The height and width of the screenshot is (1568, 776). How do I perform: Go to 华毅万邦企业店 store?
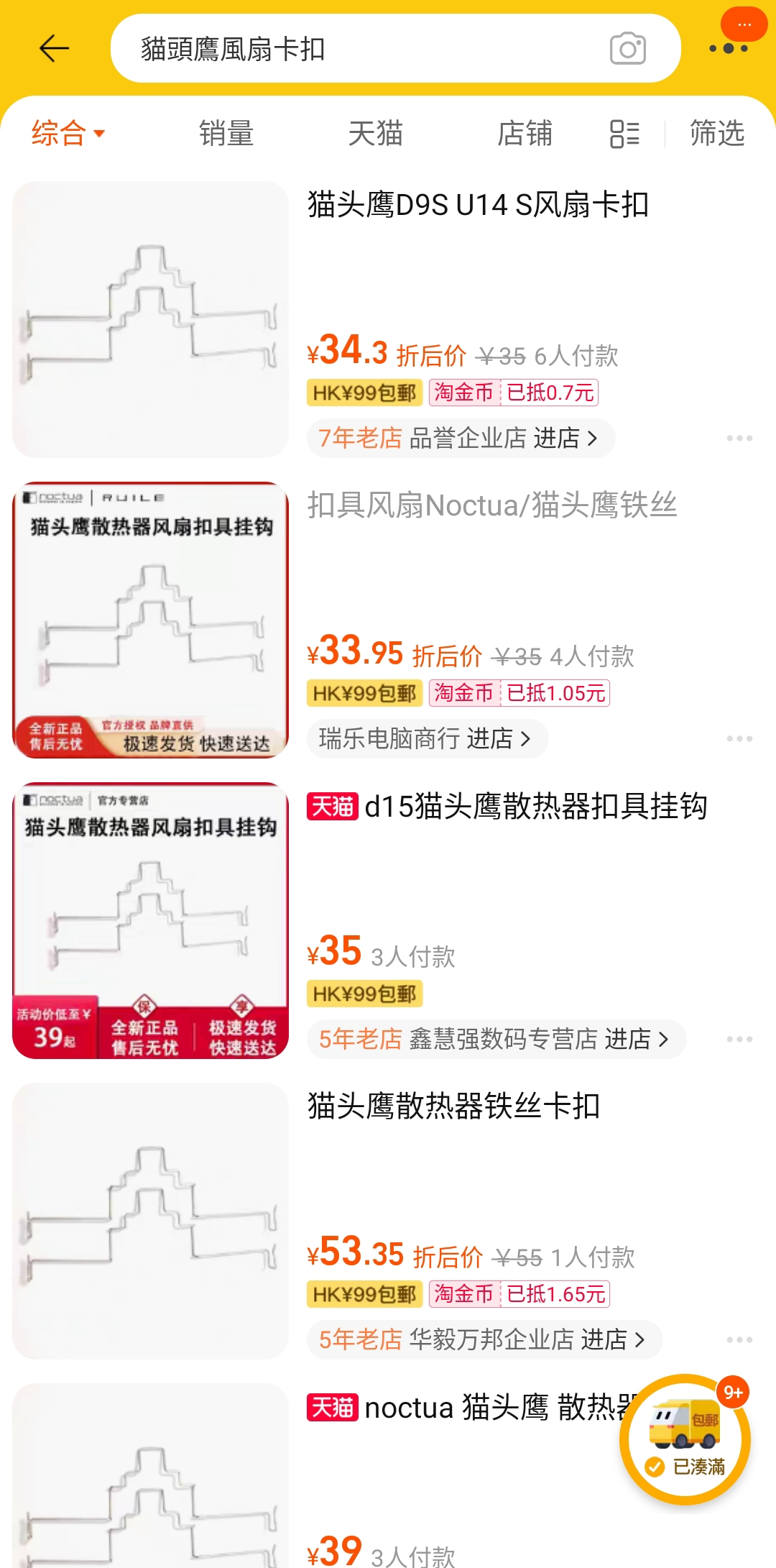tap(484, 1339)
